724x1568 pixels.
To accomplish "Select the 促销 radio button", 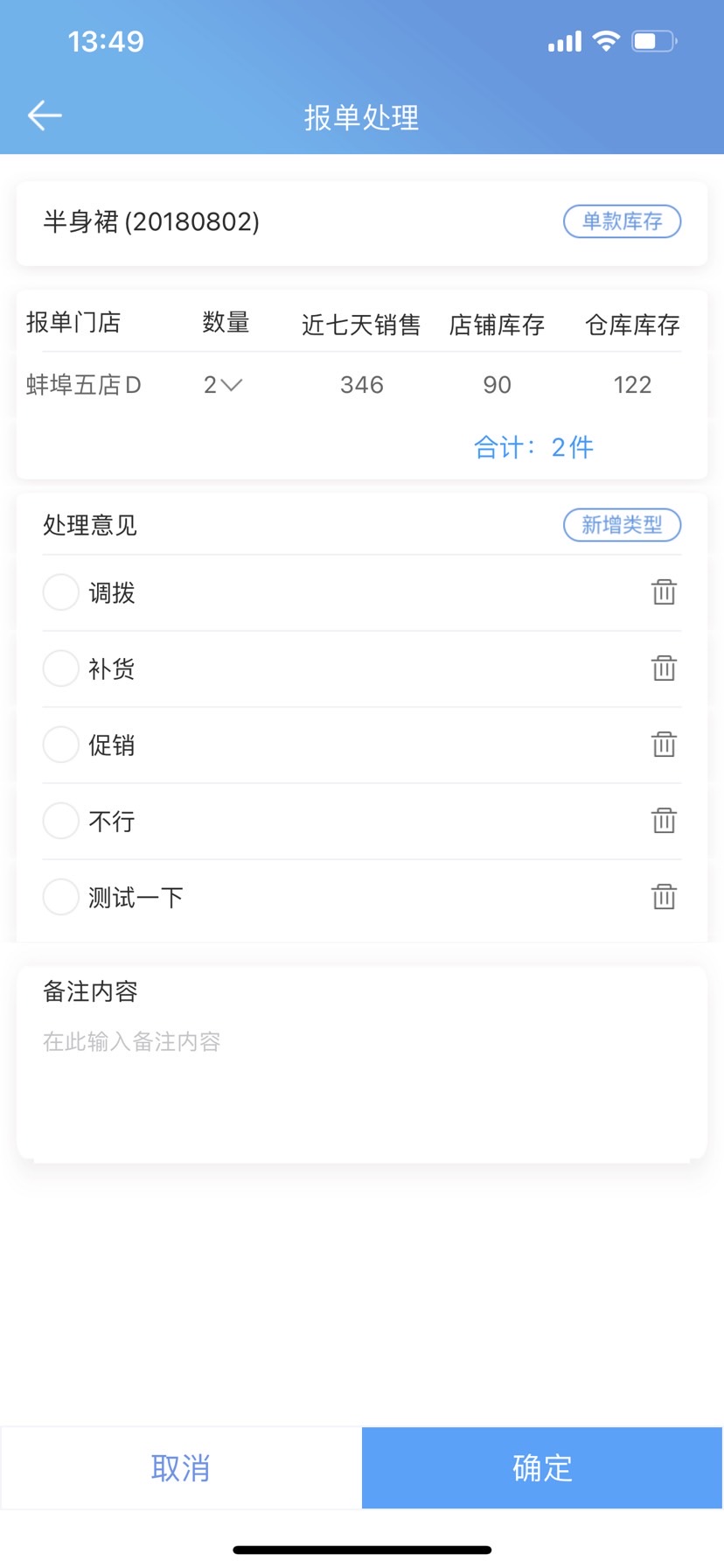I will coord(61,745).
